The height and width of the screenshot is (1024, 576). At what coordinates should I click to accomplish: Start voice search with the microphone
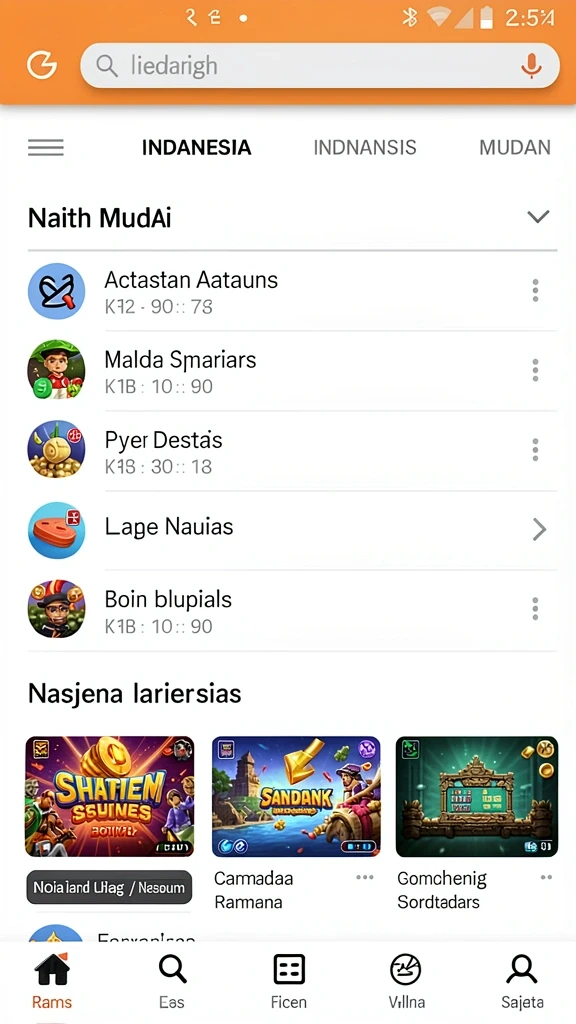(532, 66)
